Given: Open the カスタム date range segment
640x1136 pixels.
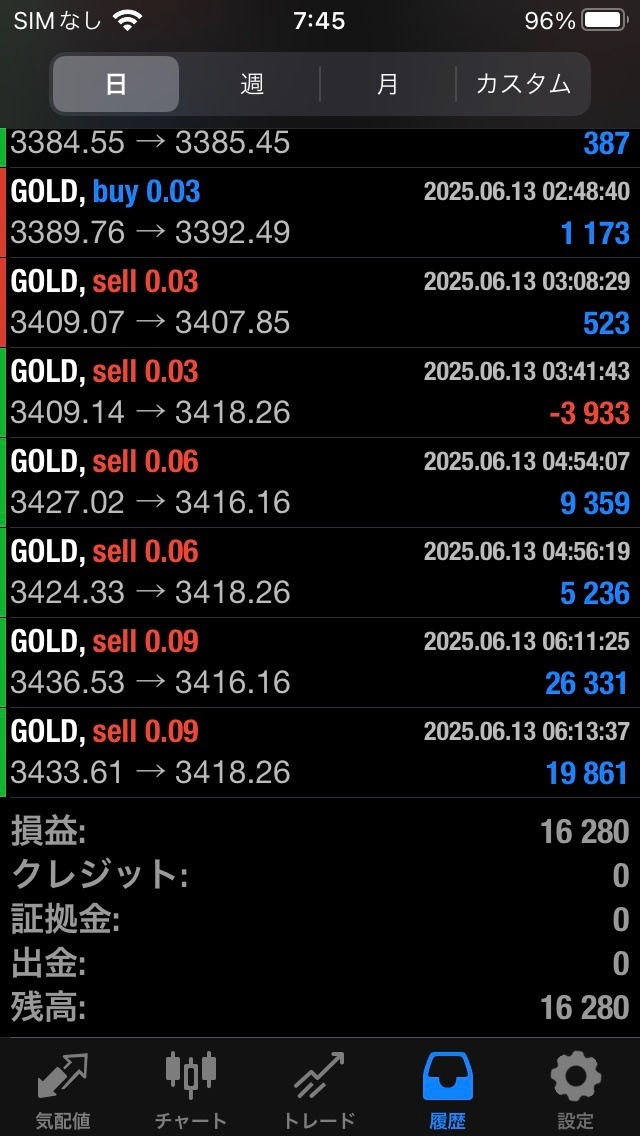Looking at the screenshot, I should pyautogui.click(x=523, y=84).
